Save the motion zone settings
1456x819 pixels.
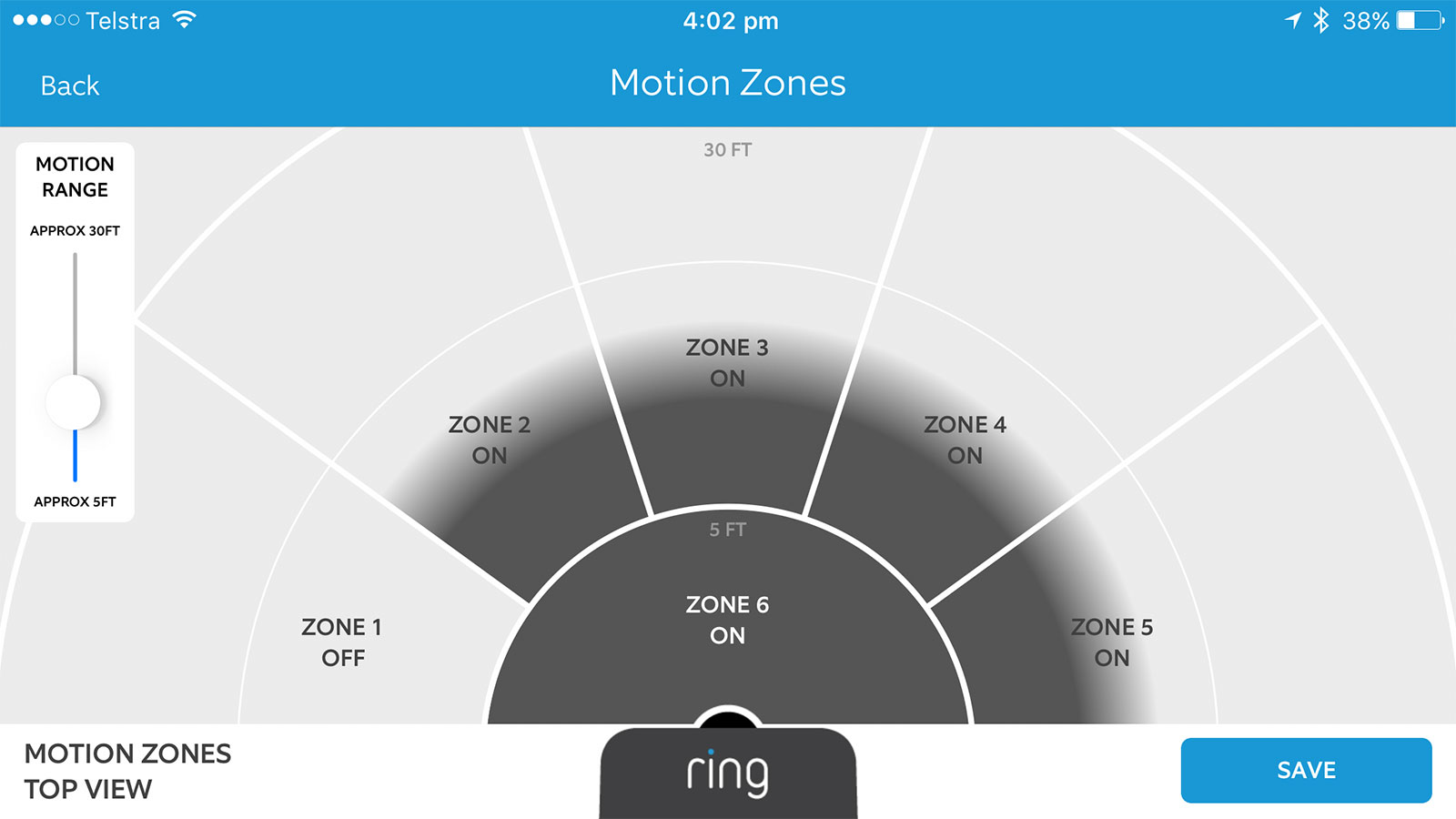[x=1305, y=770]
